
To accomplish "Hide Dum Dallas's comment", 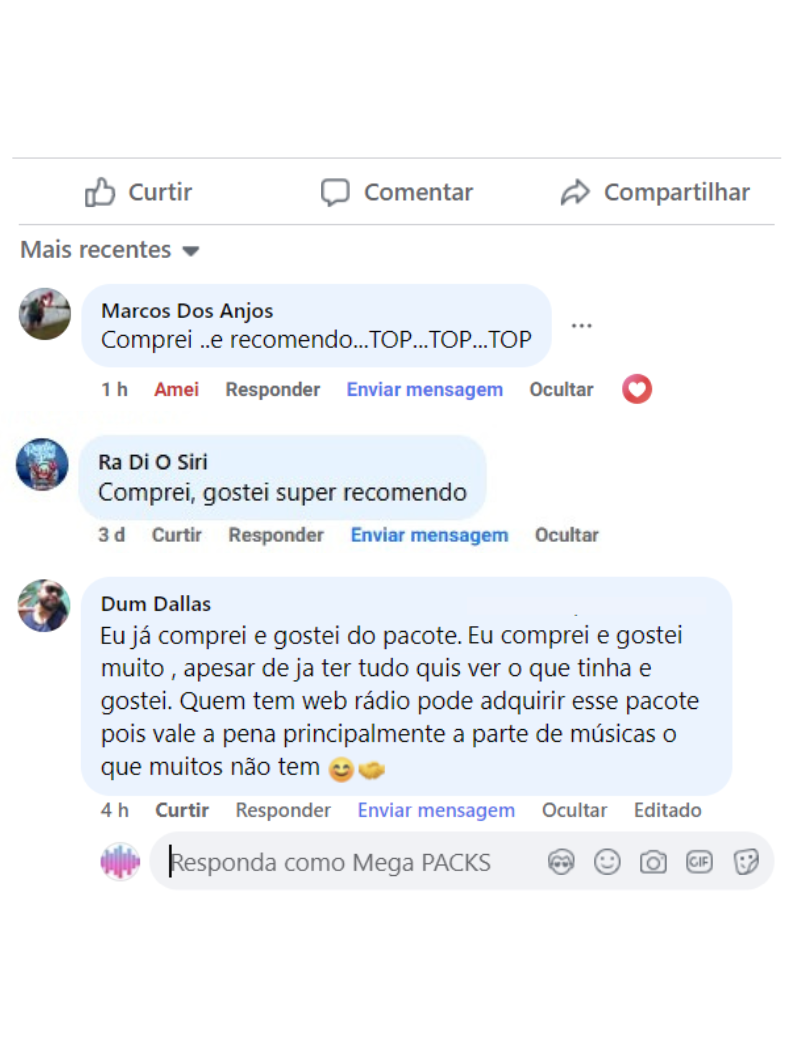I will (574, 810).
